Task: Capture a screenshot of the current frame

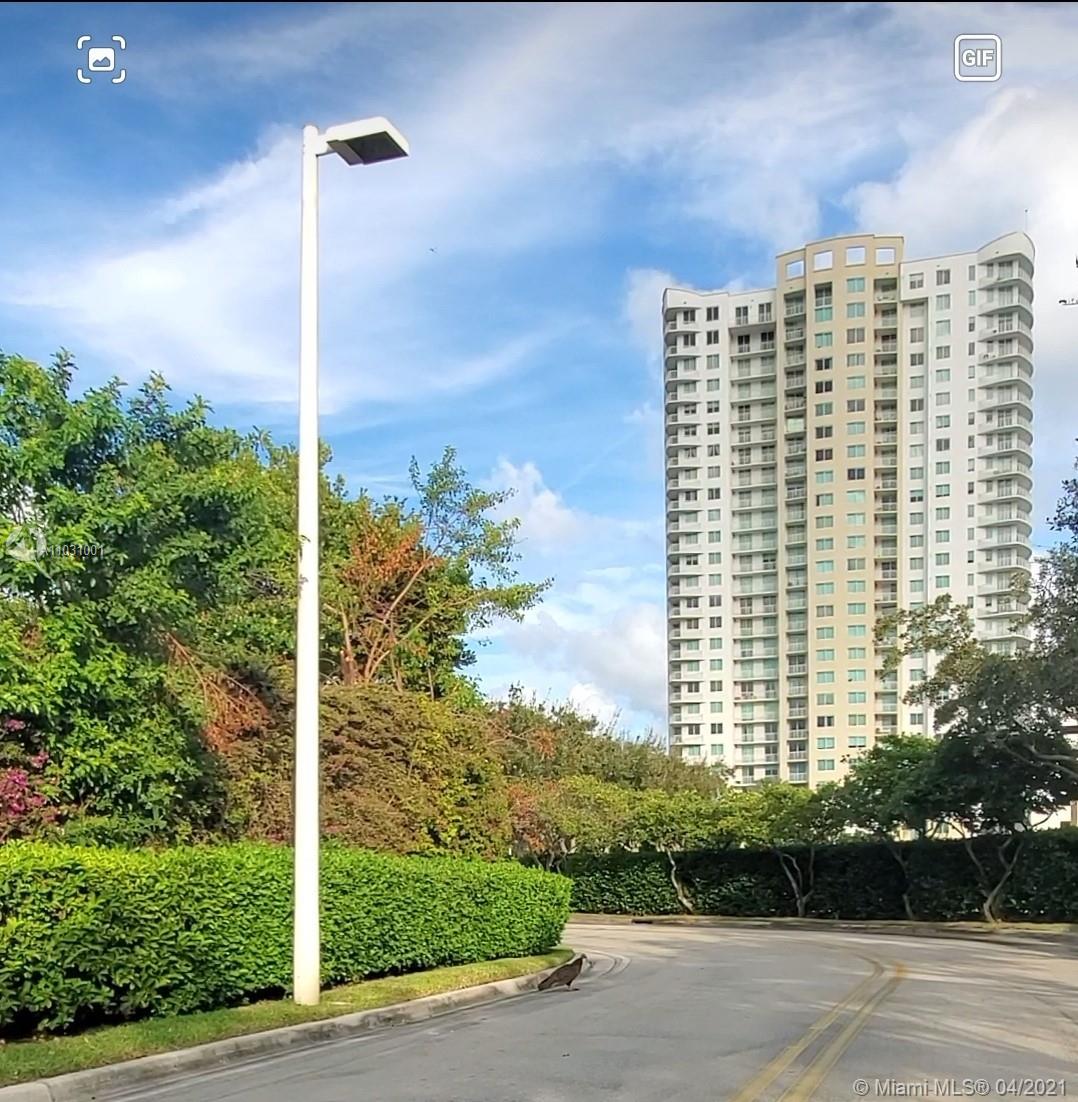Action: [x=102, y=59]
